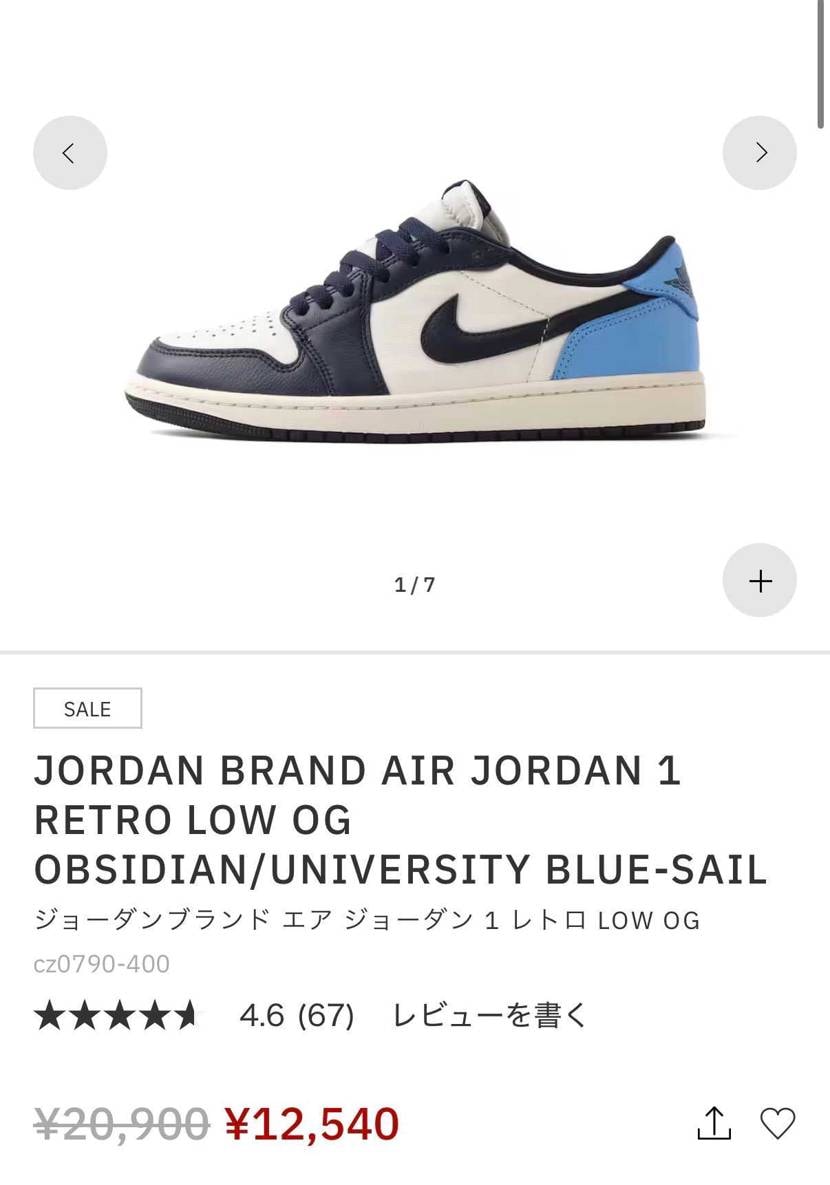
Task: Tap レビューを書く to write a review
Action: coord(489,1016)
